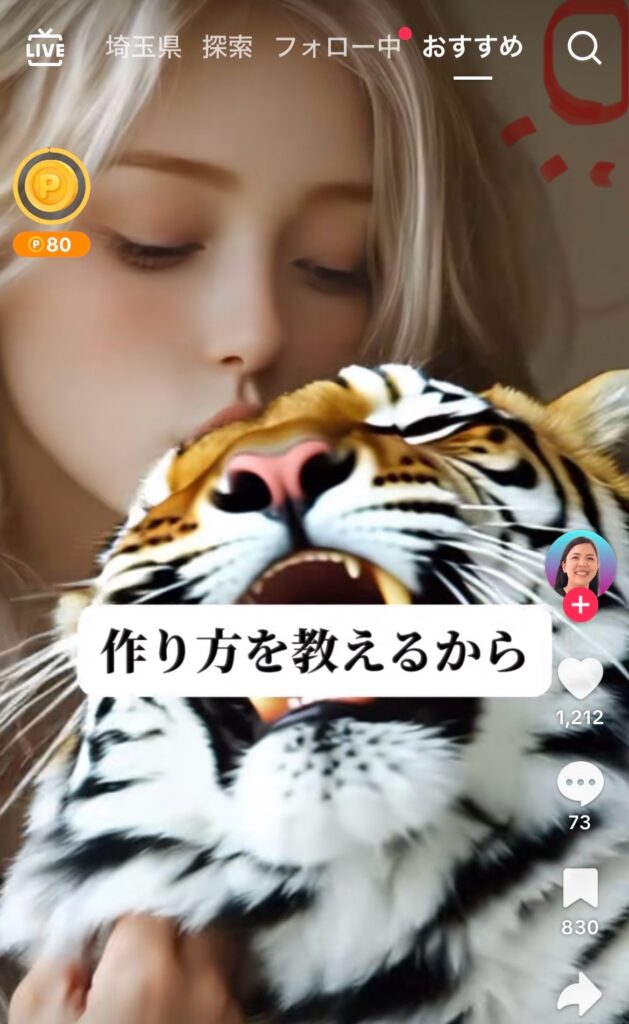
Task: Like this video with the heart
Action: tap(580, 680)
